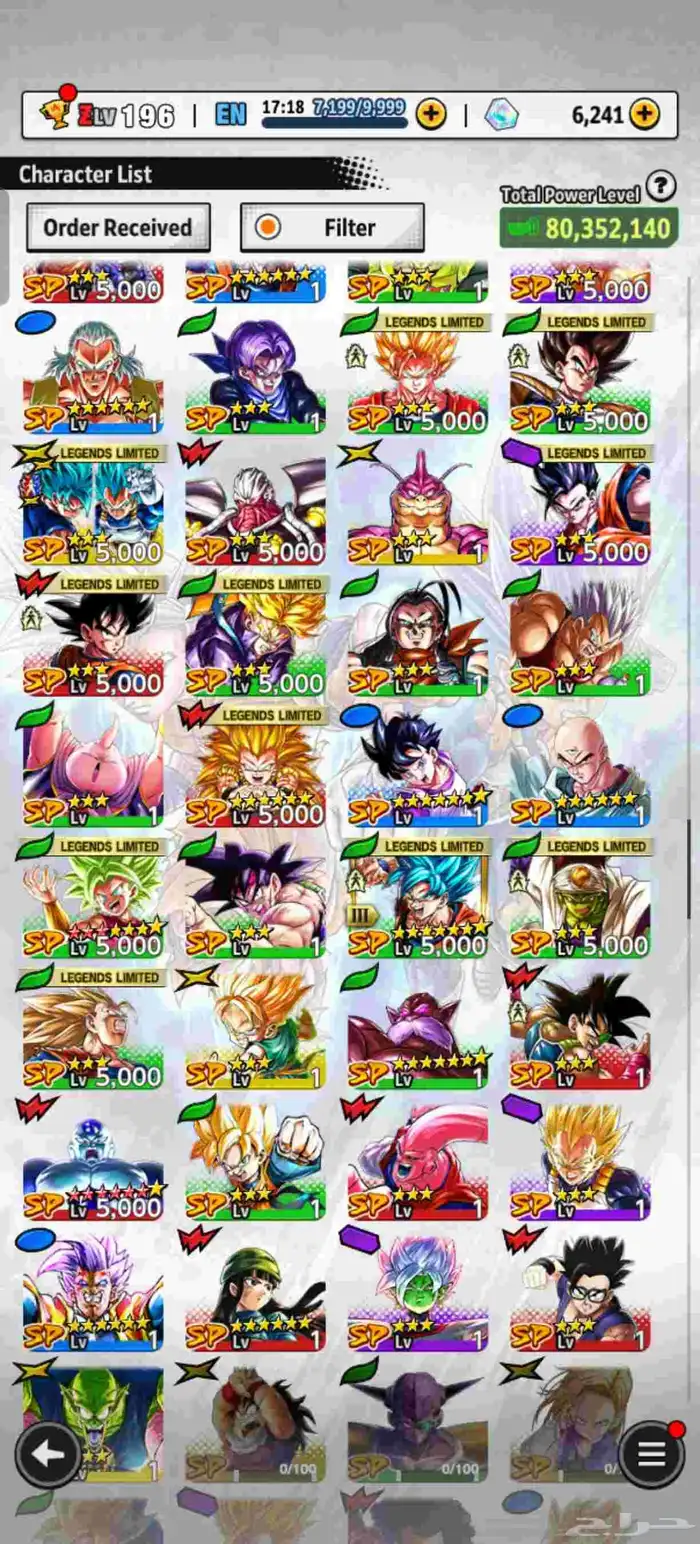
Task: Buy crystals with the plus button
Action: [645, 114]
